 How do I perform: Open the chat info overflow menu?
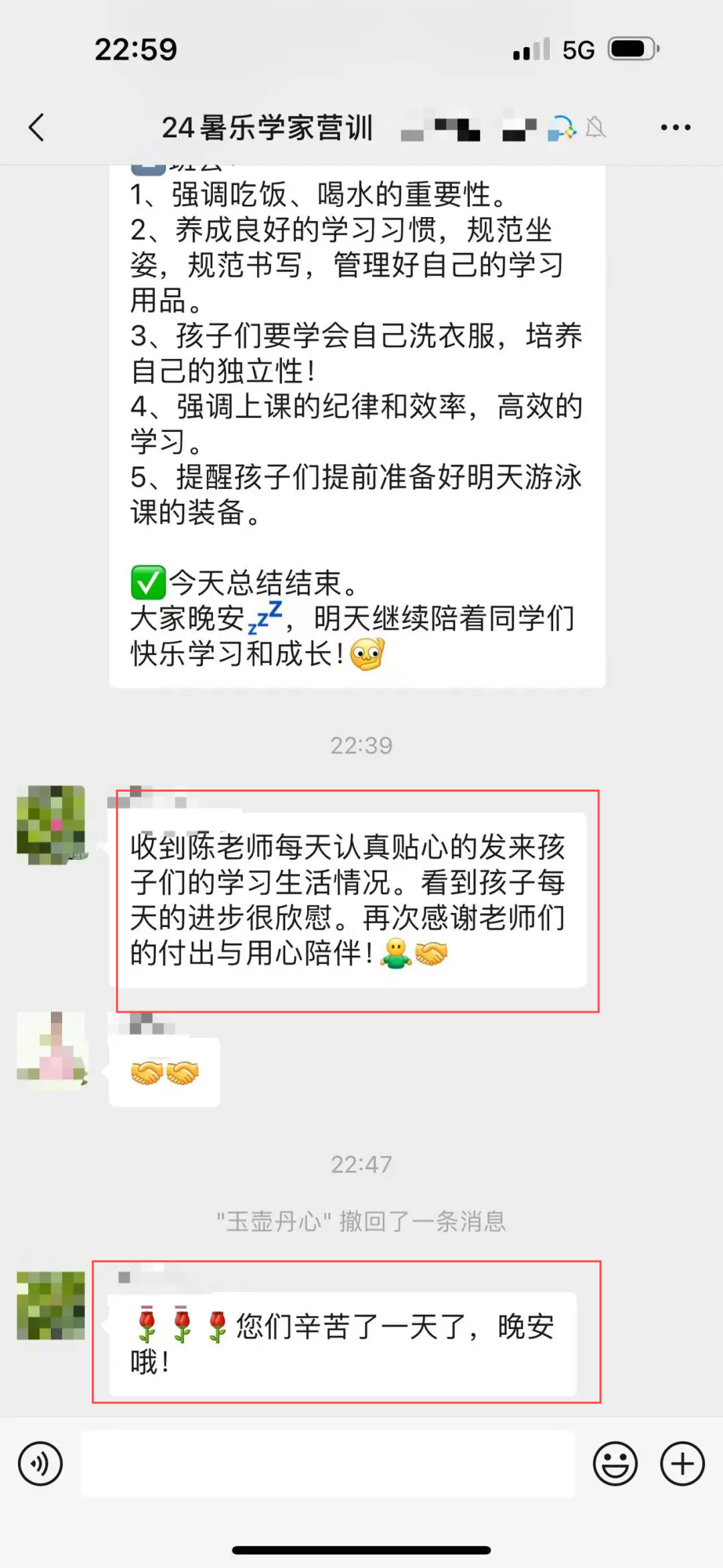pos(675,127)
